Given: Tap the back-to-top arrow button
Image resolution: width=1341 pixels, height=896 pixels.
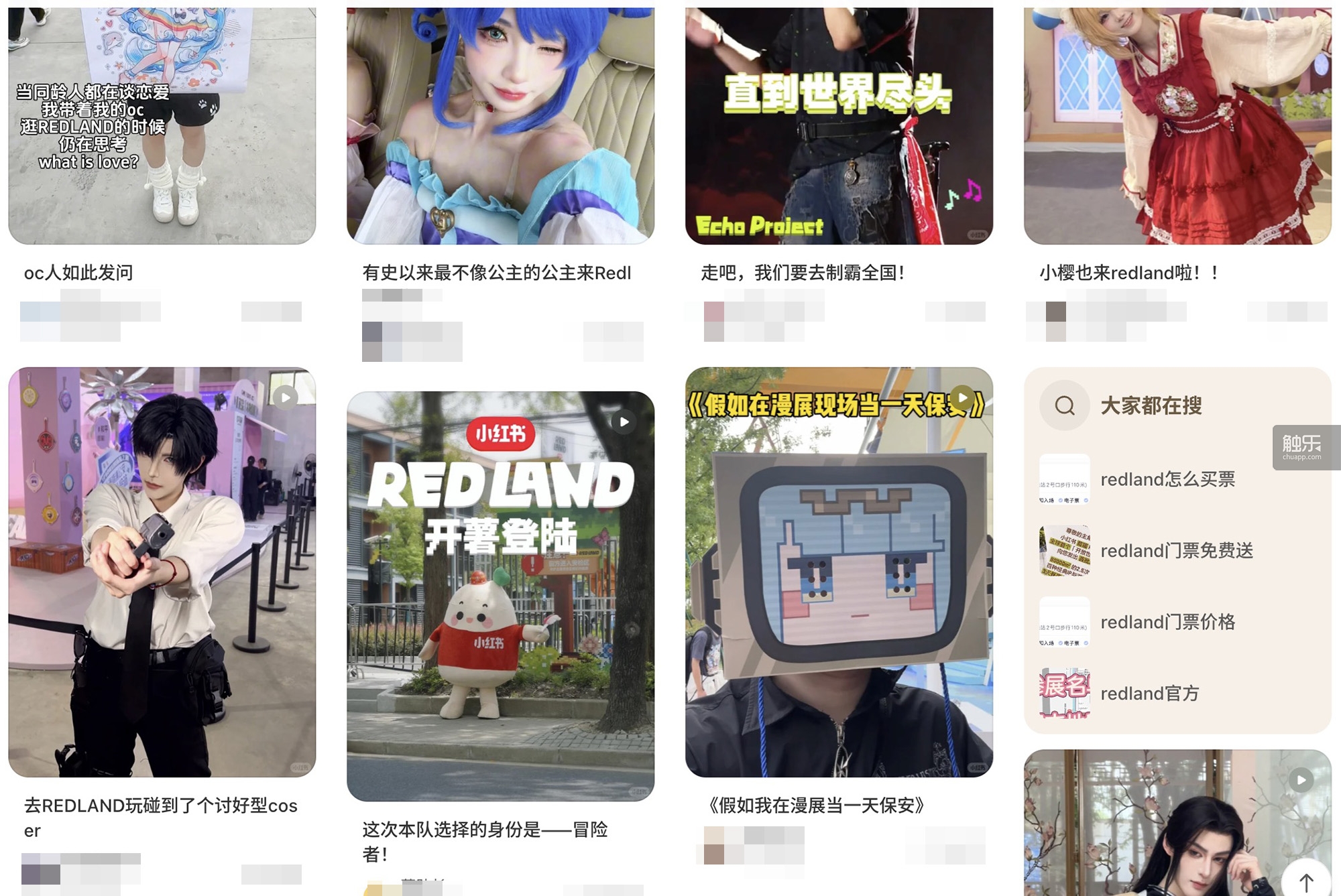Looking at the screenshot, I should click(x=1305, y=882).
